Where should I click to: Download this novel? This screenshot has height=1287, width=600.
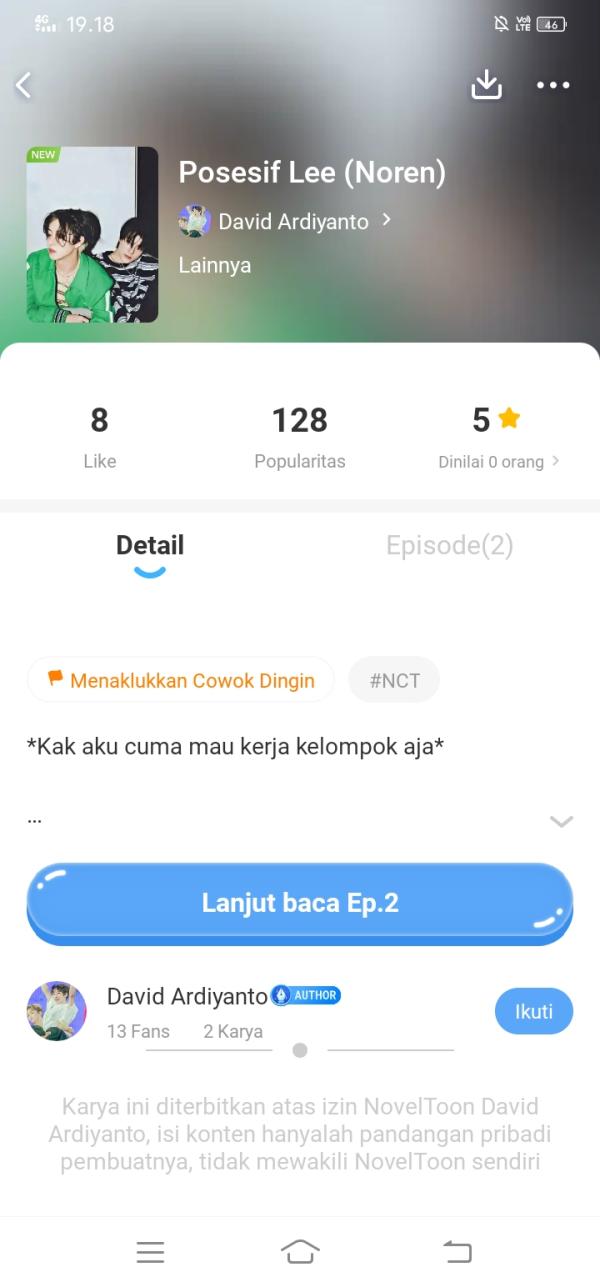pyautogui.click(x=486, y=85)
